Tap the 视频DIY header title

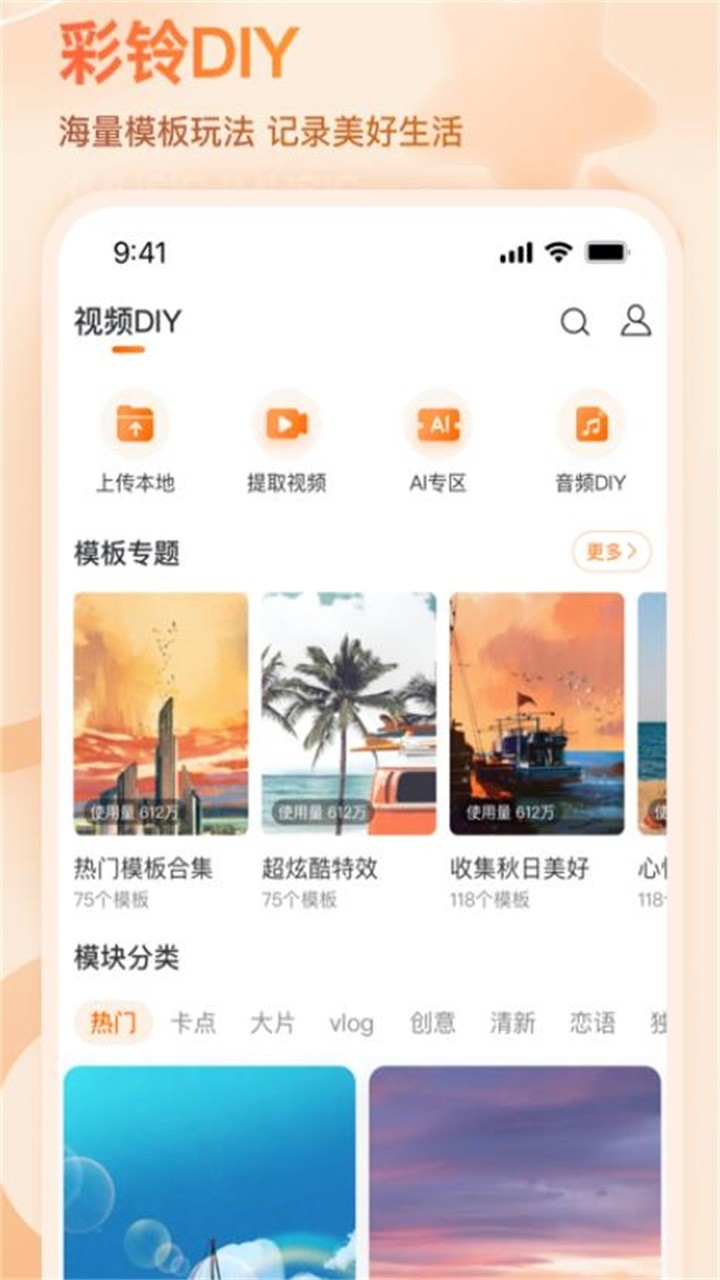125,320
